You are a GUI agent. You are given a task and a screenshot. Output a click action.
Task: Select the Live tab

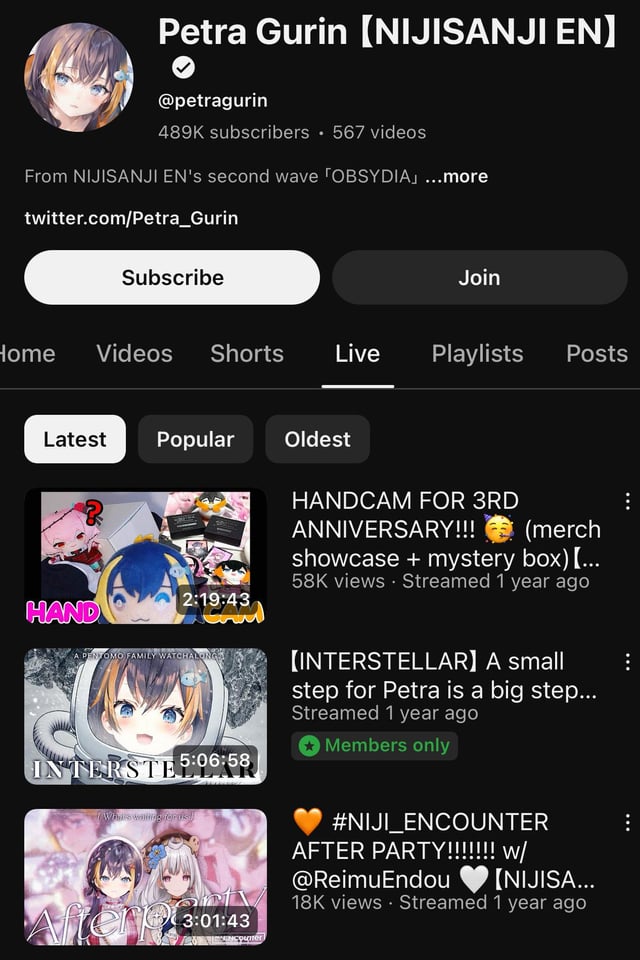pyautogui.click(x=357, y=353)
